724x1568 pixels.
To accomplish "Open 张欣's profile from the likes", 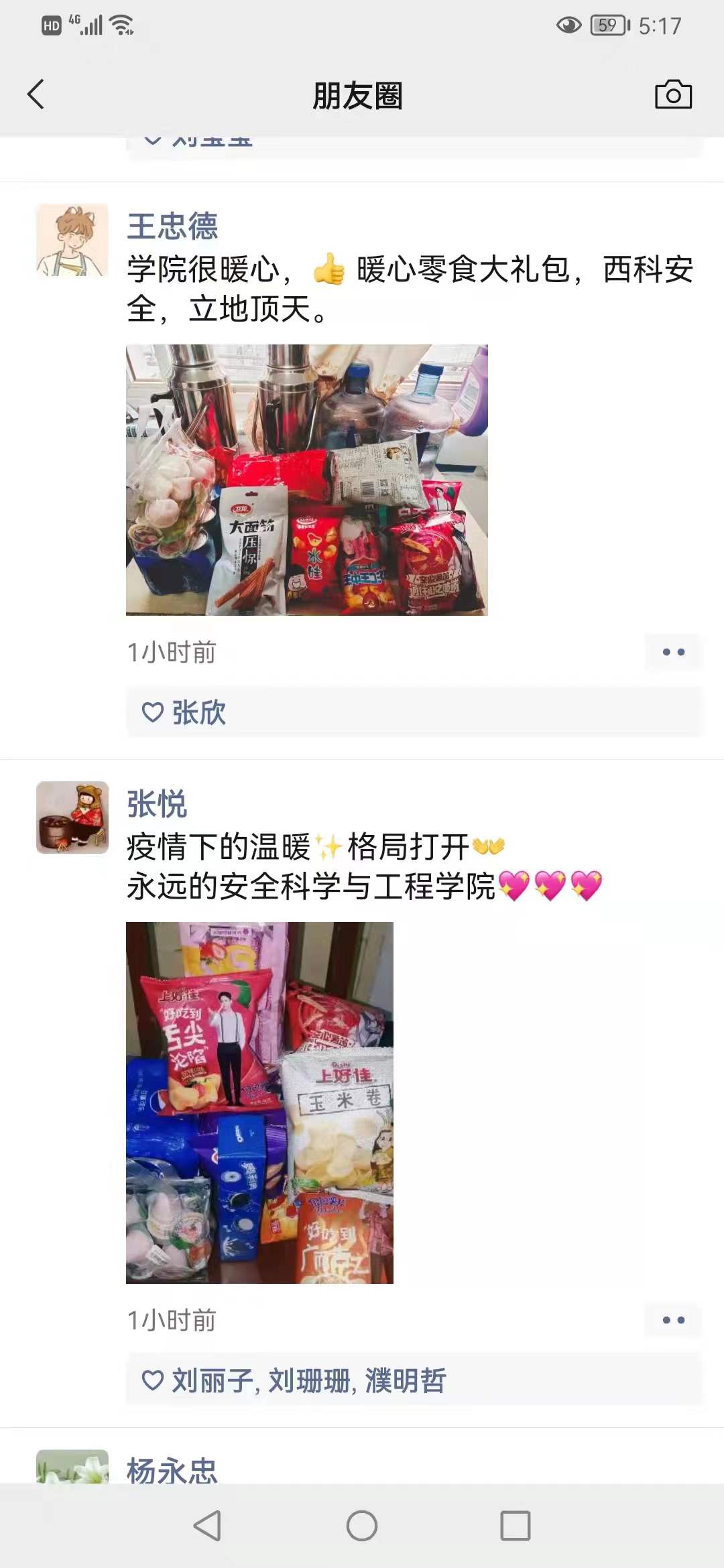I will 198,712.
